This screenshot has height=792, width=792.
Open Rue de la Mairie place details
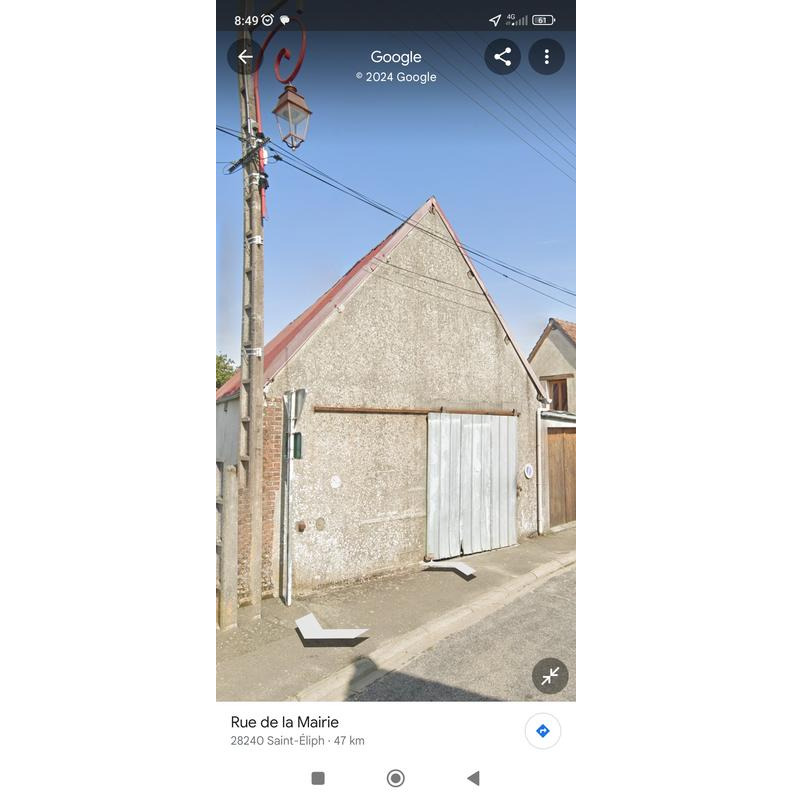click(x=285, y=722)
